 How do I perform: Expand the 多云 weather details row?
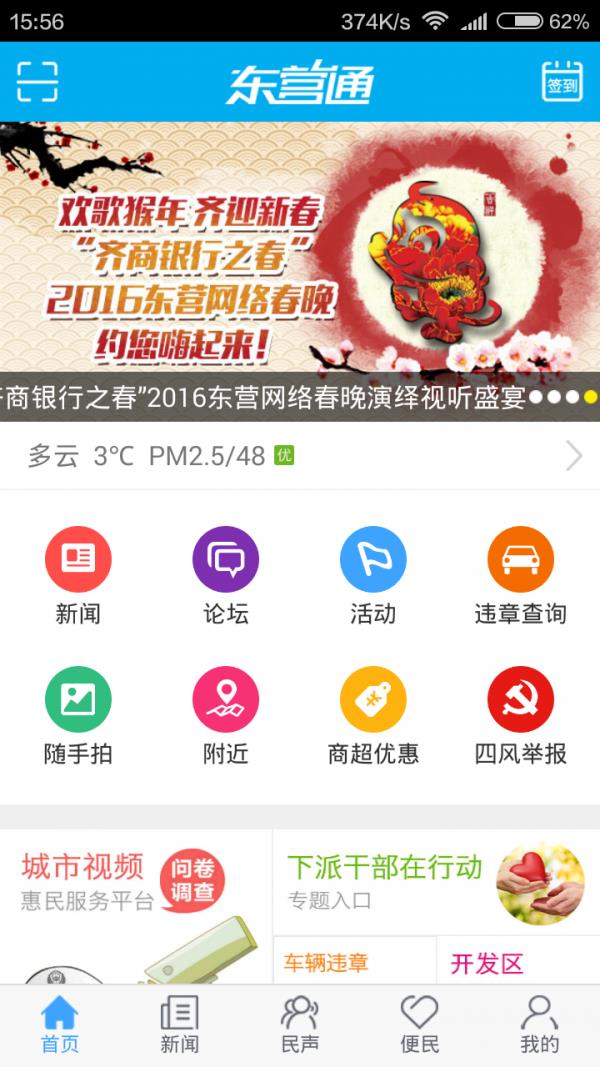[300, 456]
